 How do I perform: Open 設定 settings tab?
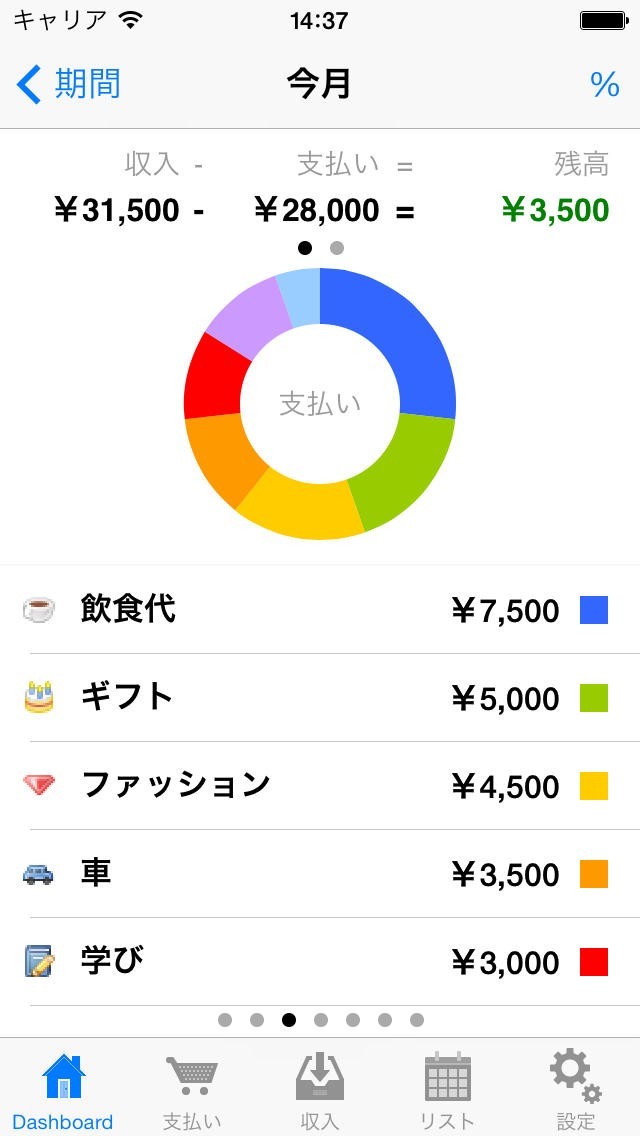[x=575, y=1090]
